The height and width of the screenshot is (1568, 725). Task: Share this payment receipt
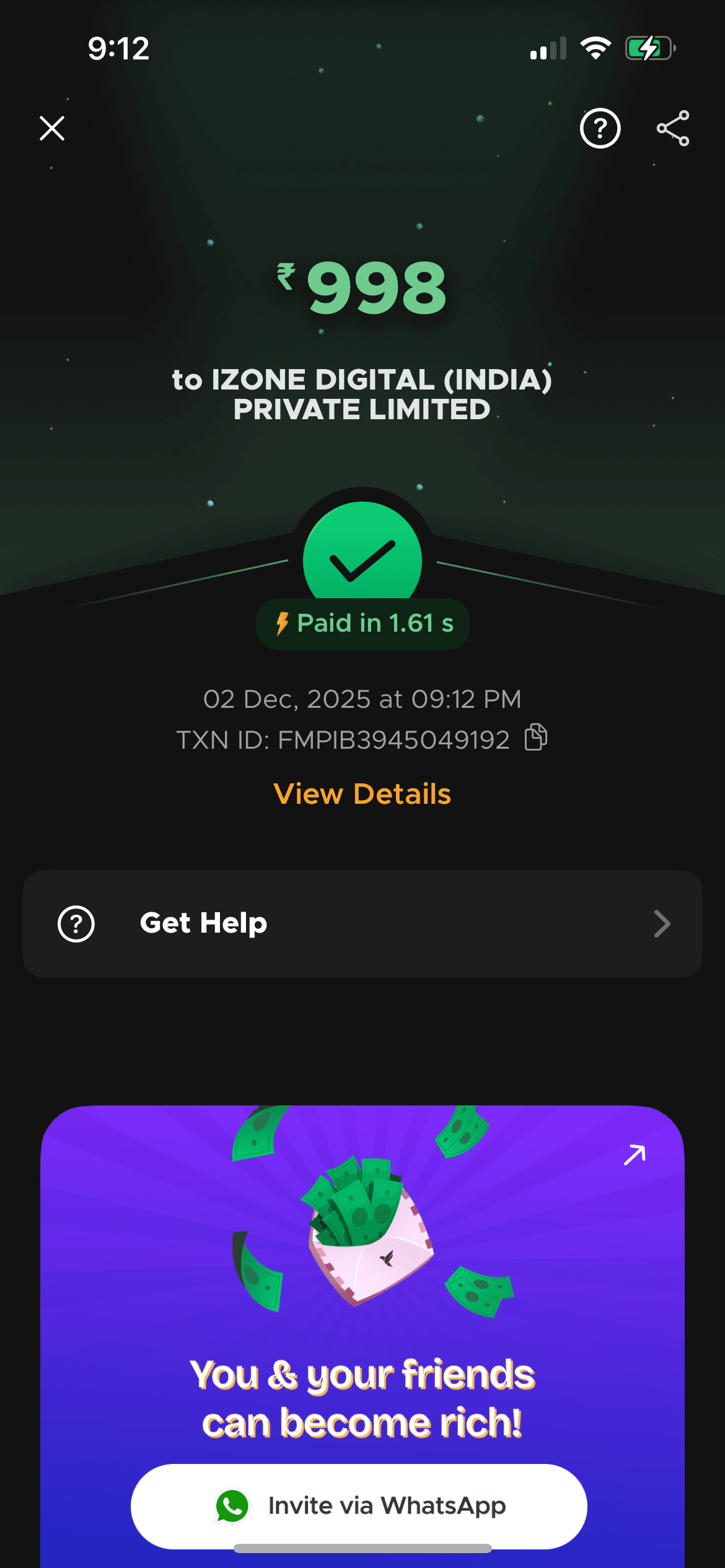(673, 128)
